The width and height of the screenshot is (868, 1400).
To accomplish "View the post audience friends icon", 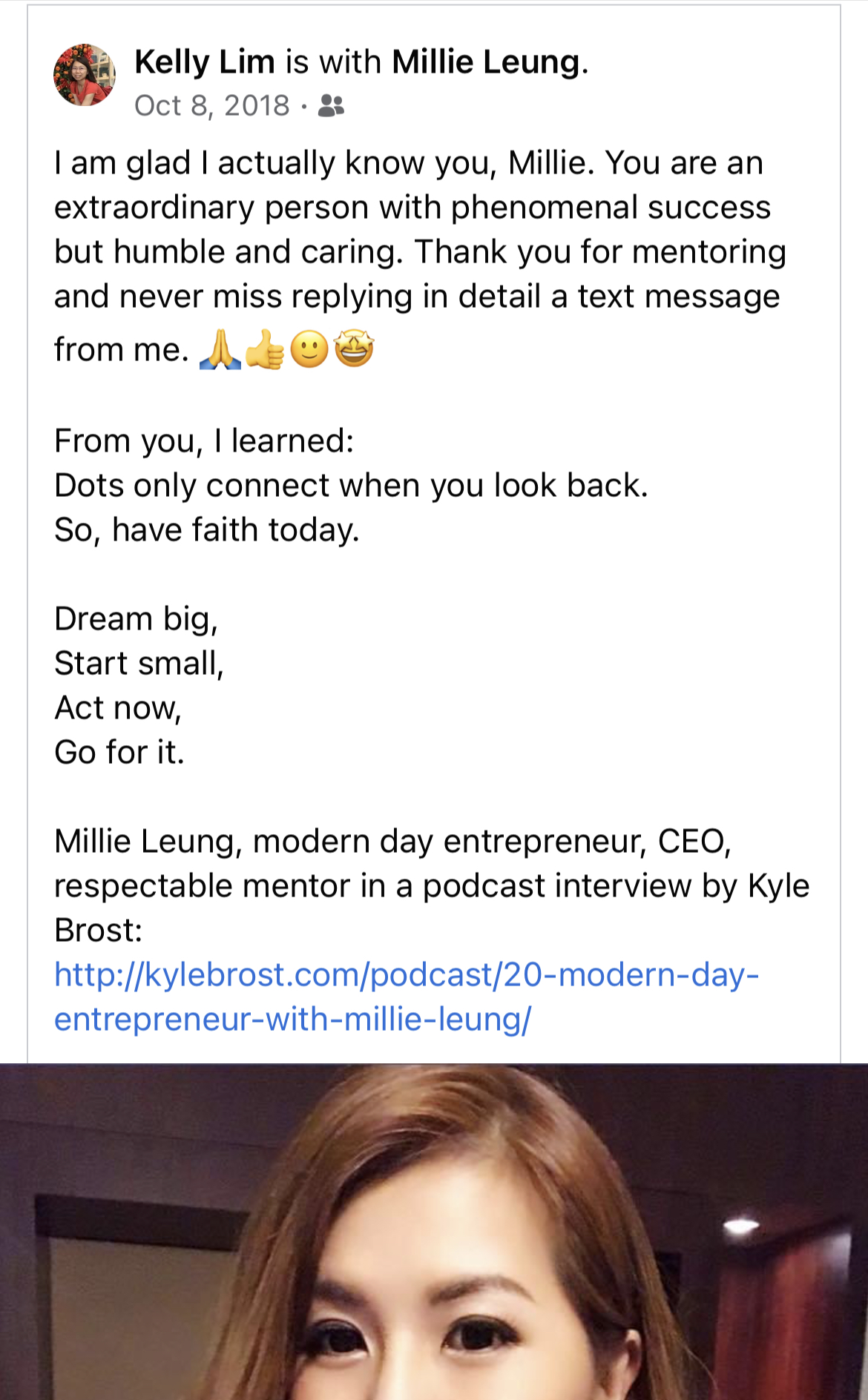I will [x=331, y=106].
